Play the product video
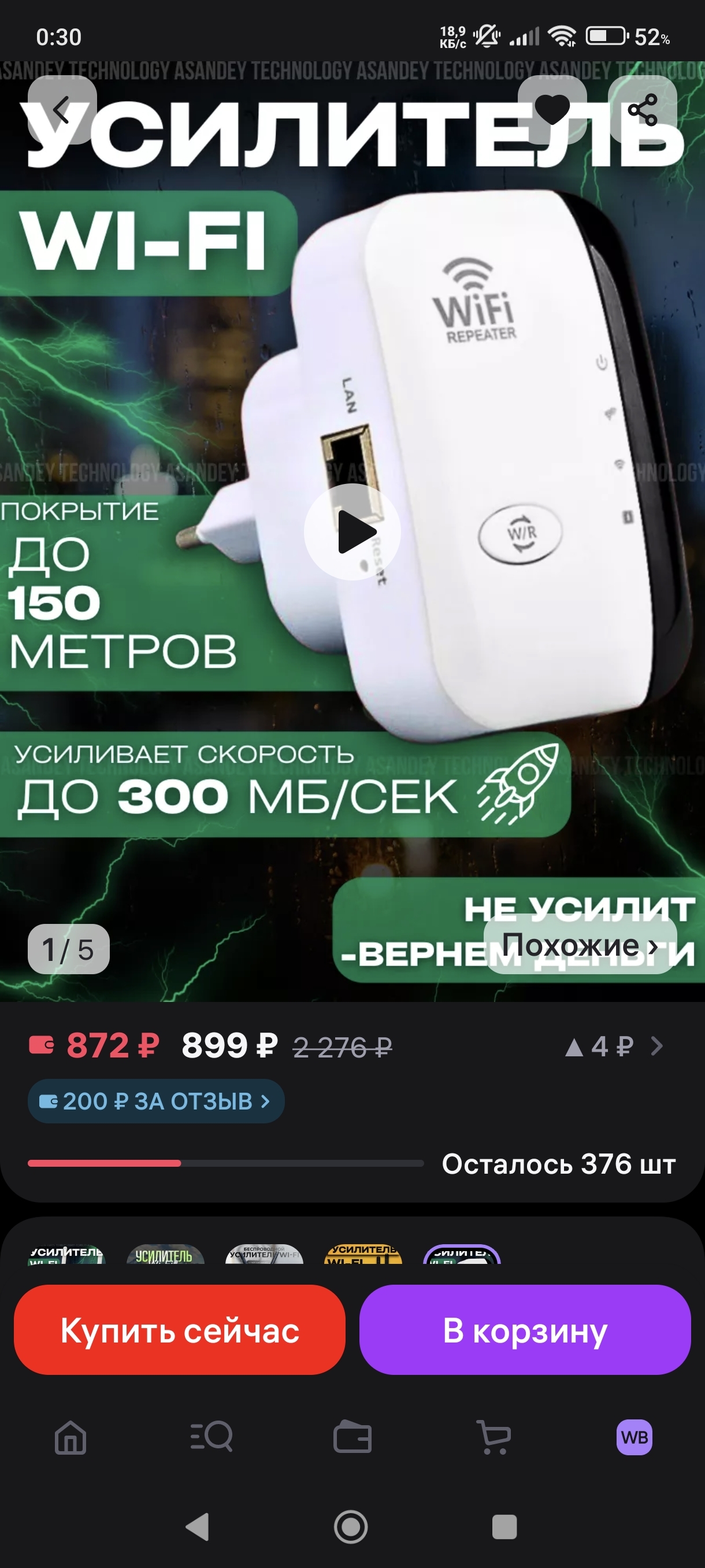Viewport: 705px width, 1568px height. pos(352,531)
